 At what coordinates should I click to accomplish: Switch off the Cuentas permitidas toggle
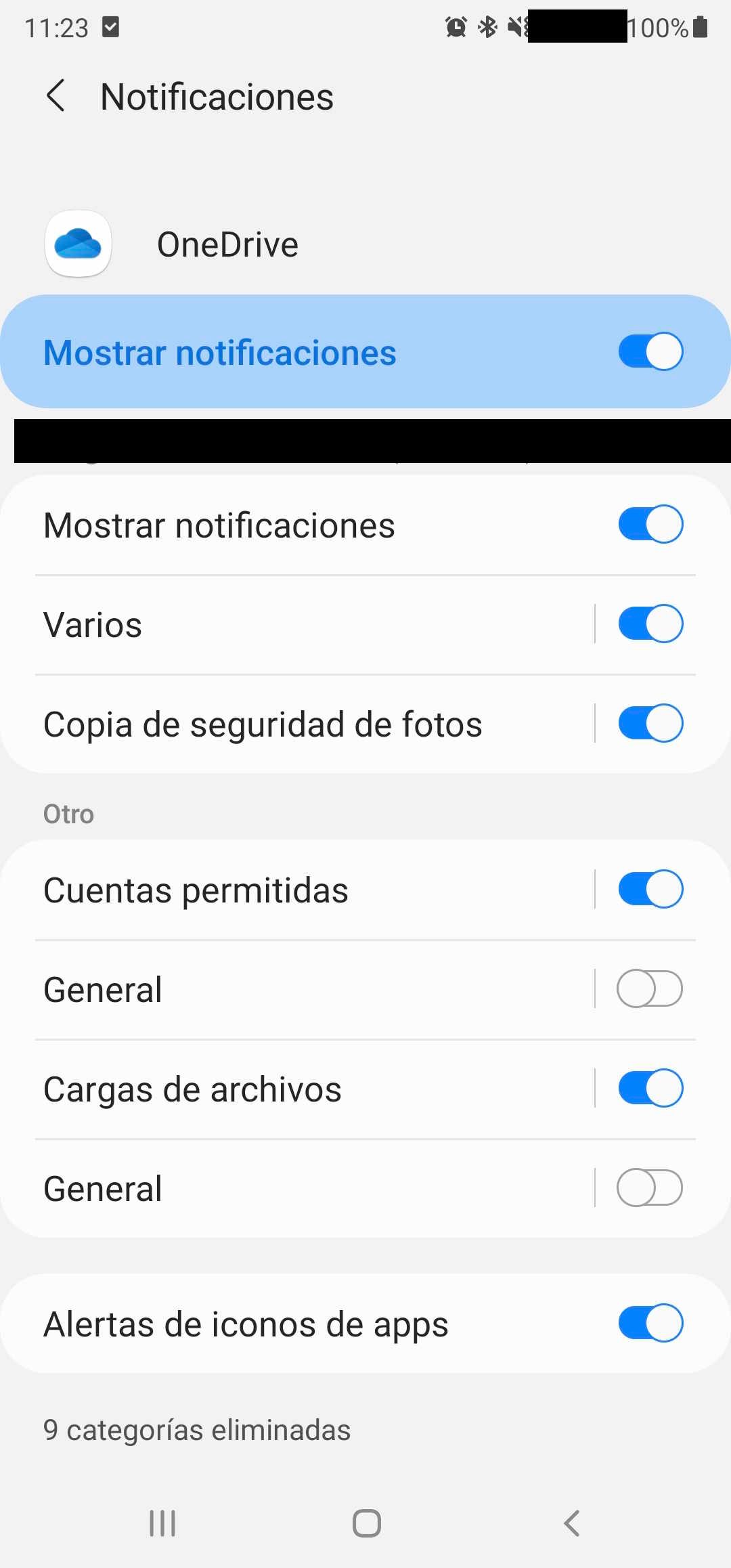[650, 889]
